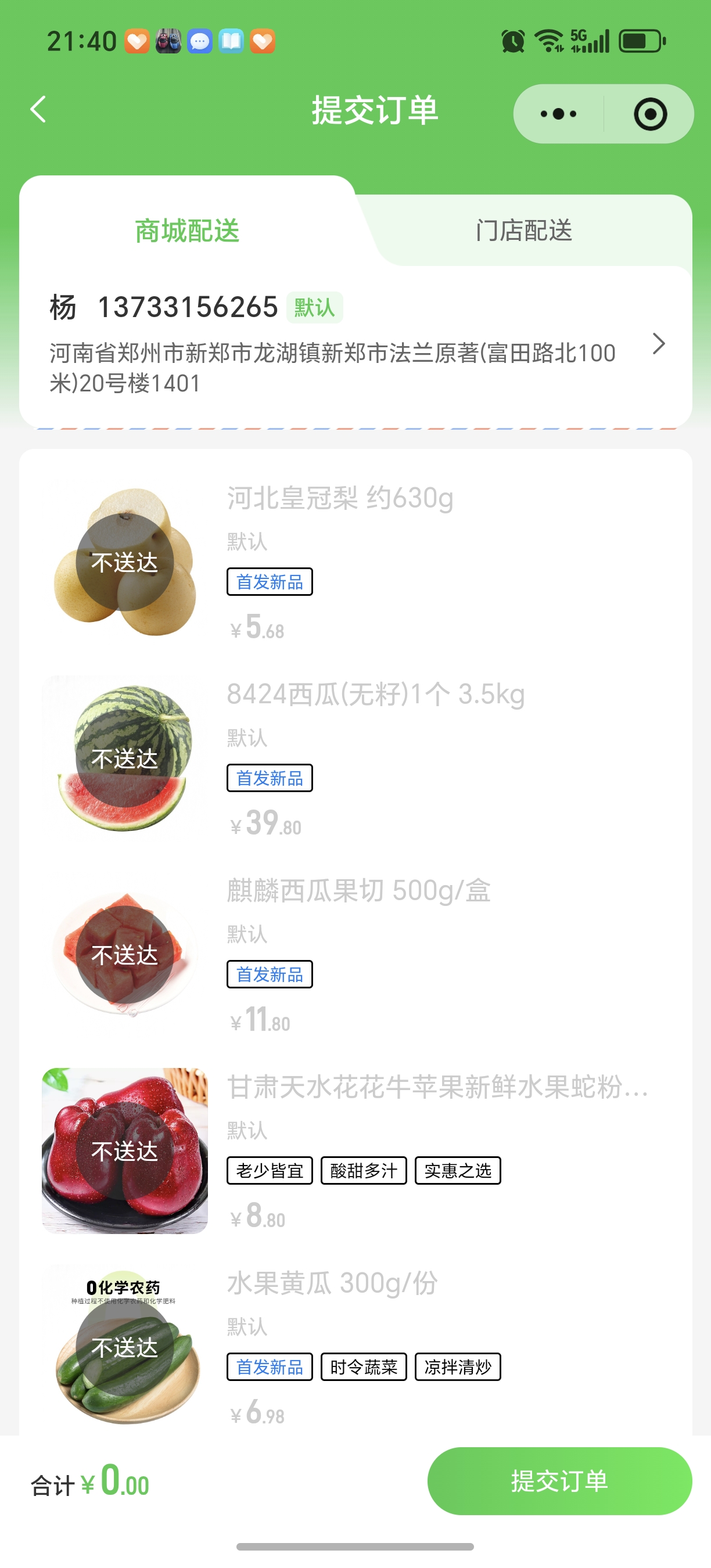Open the 8424西瓜(无籽) item
This screenshot has width=711, height=1568.
pyautogui.click(x=375, y=695)
